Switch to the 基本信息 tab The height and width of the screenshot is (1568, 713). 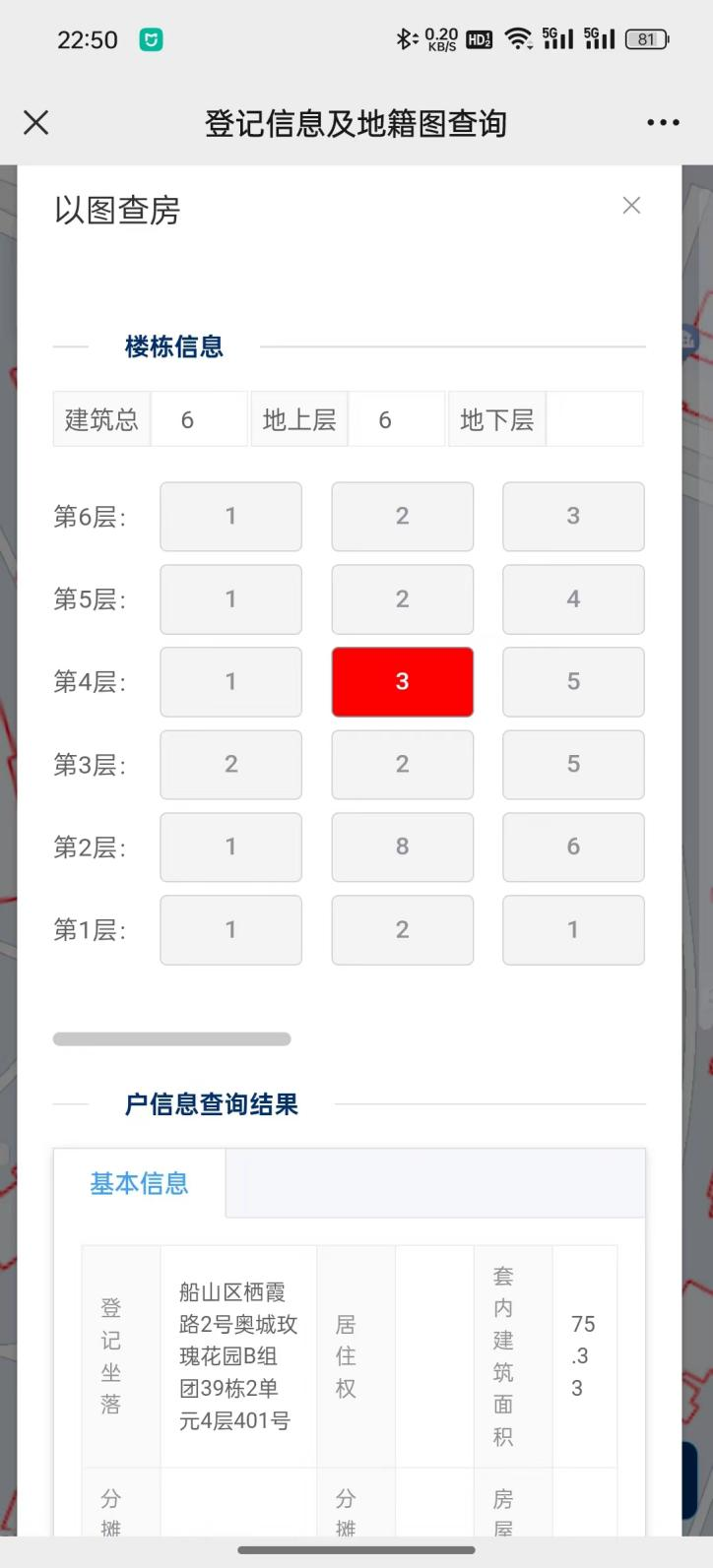click(x=139, y=1183)
